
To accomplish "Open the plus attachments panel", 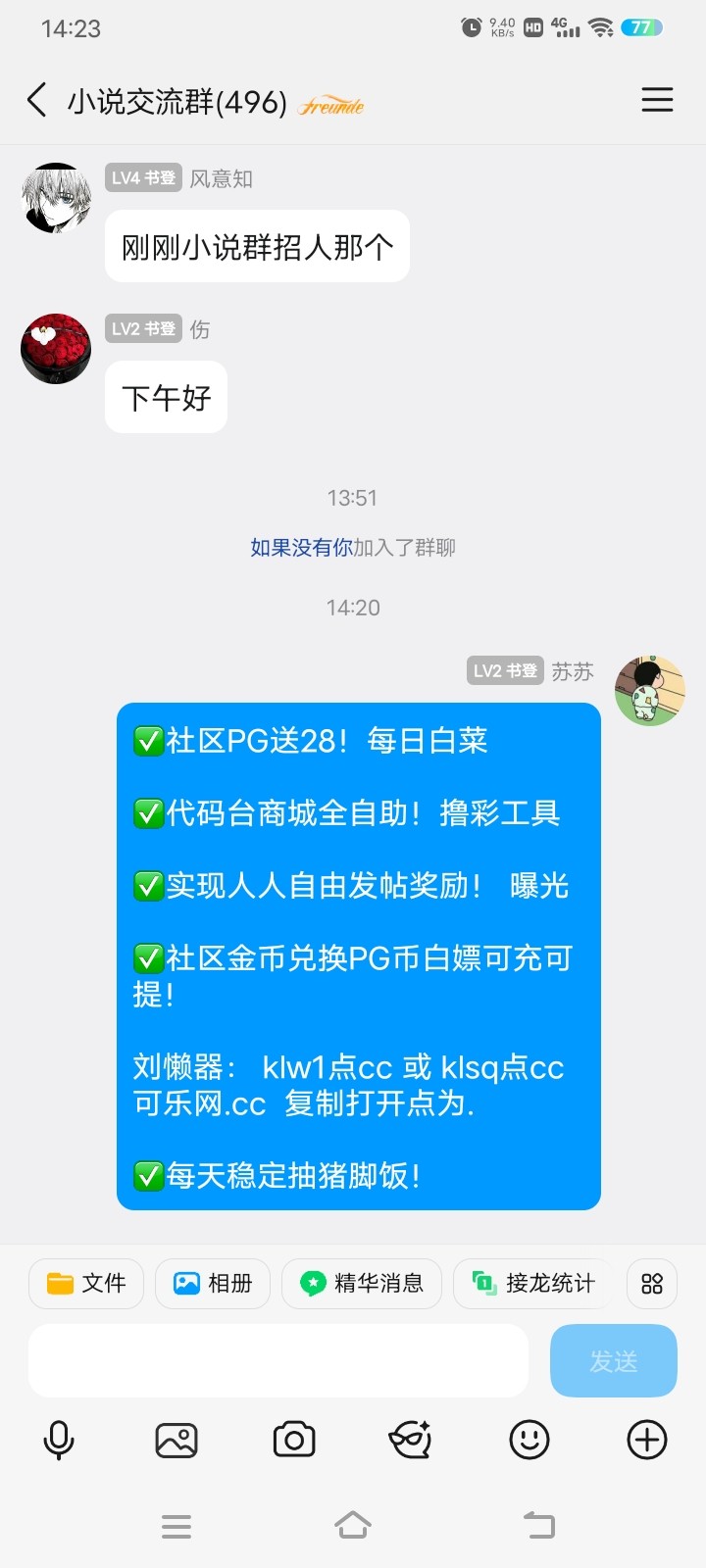I will 647,1440.
